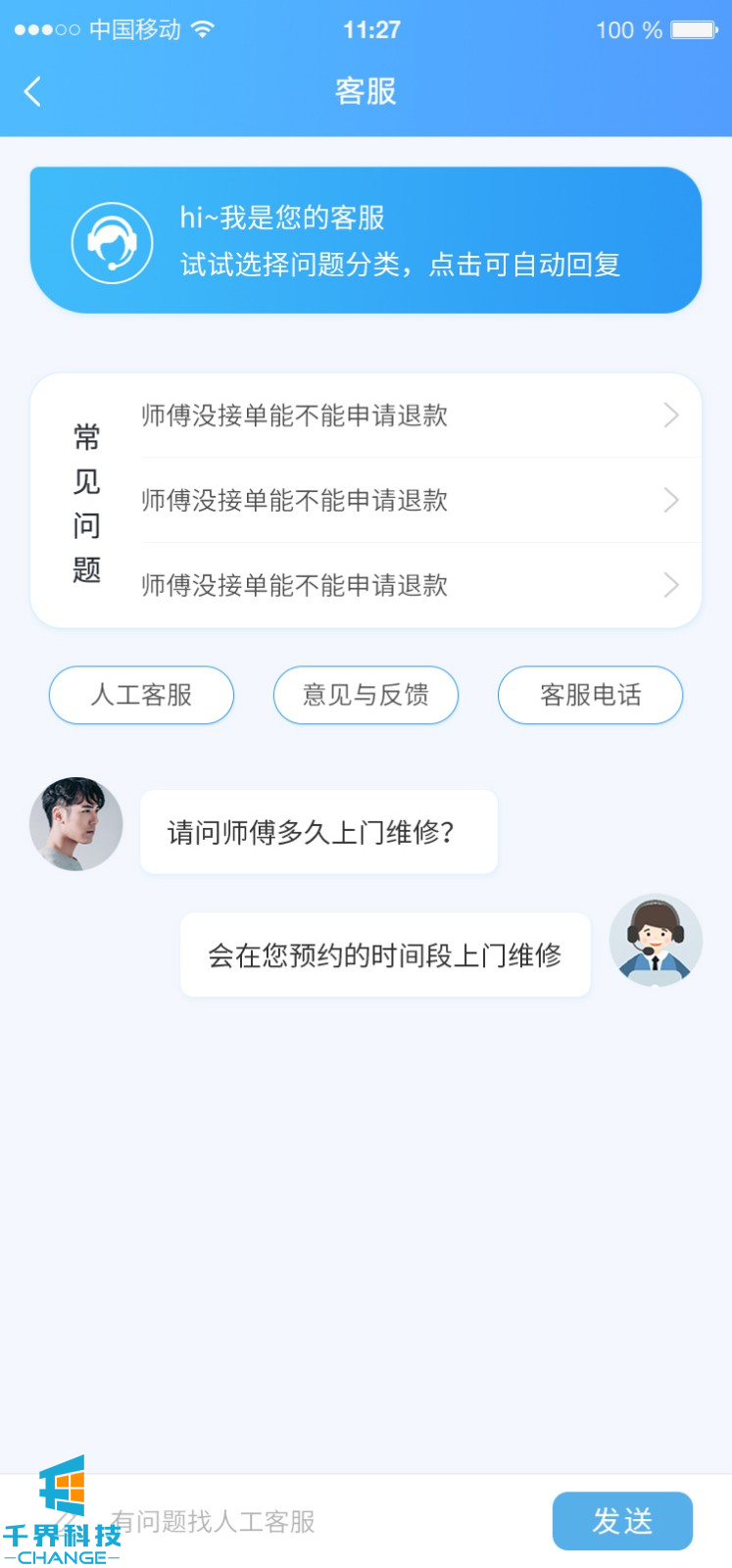Open the first 师傅没接单能不能申请退款 question
This screenshot has height=1568, width=732.
[x=410, y=416]
